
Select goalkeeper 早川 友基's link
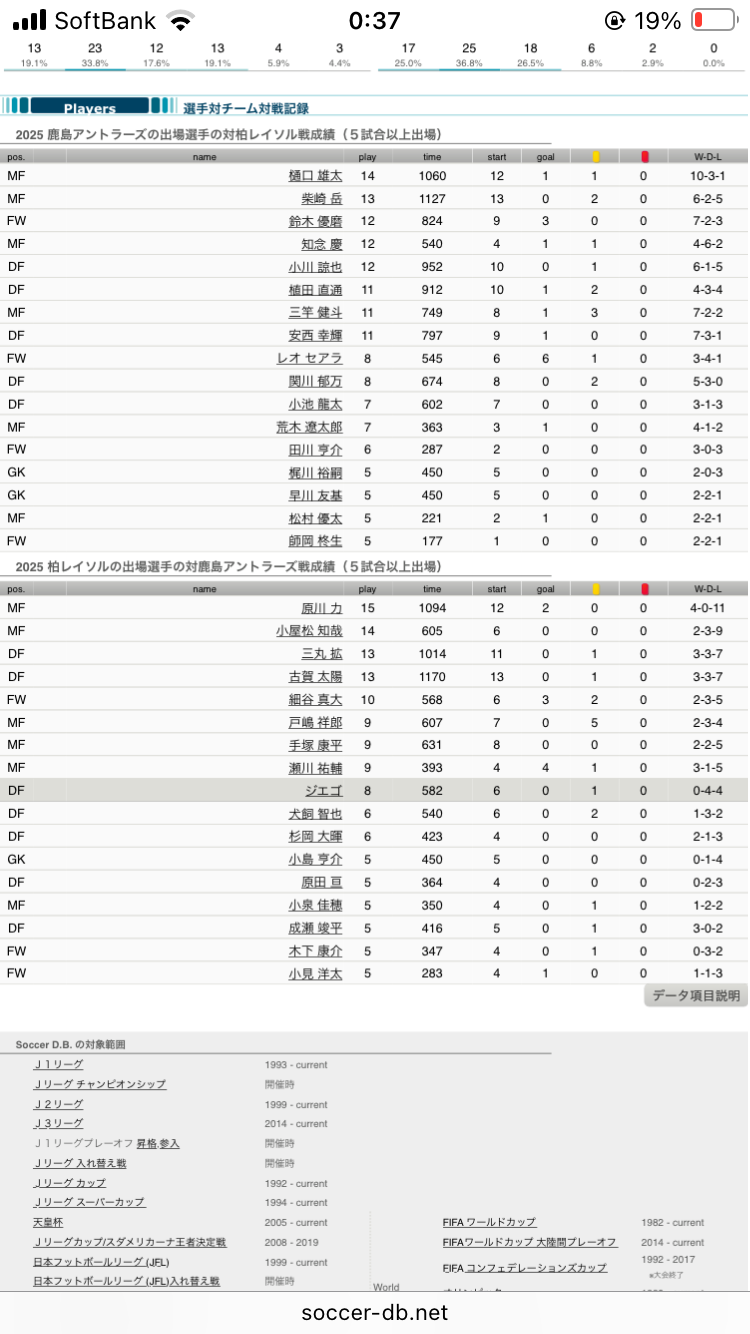click(x=315, y=495)
